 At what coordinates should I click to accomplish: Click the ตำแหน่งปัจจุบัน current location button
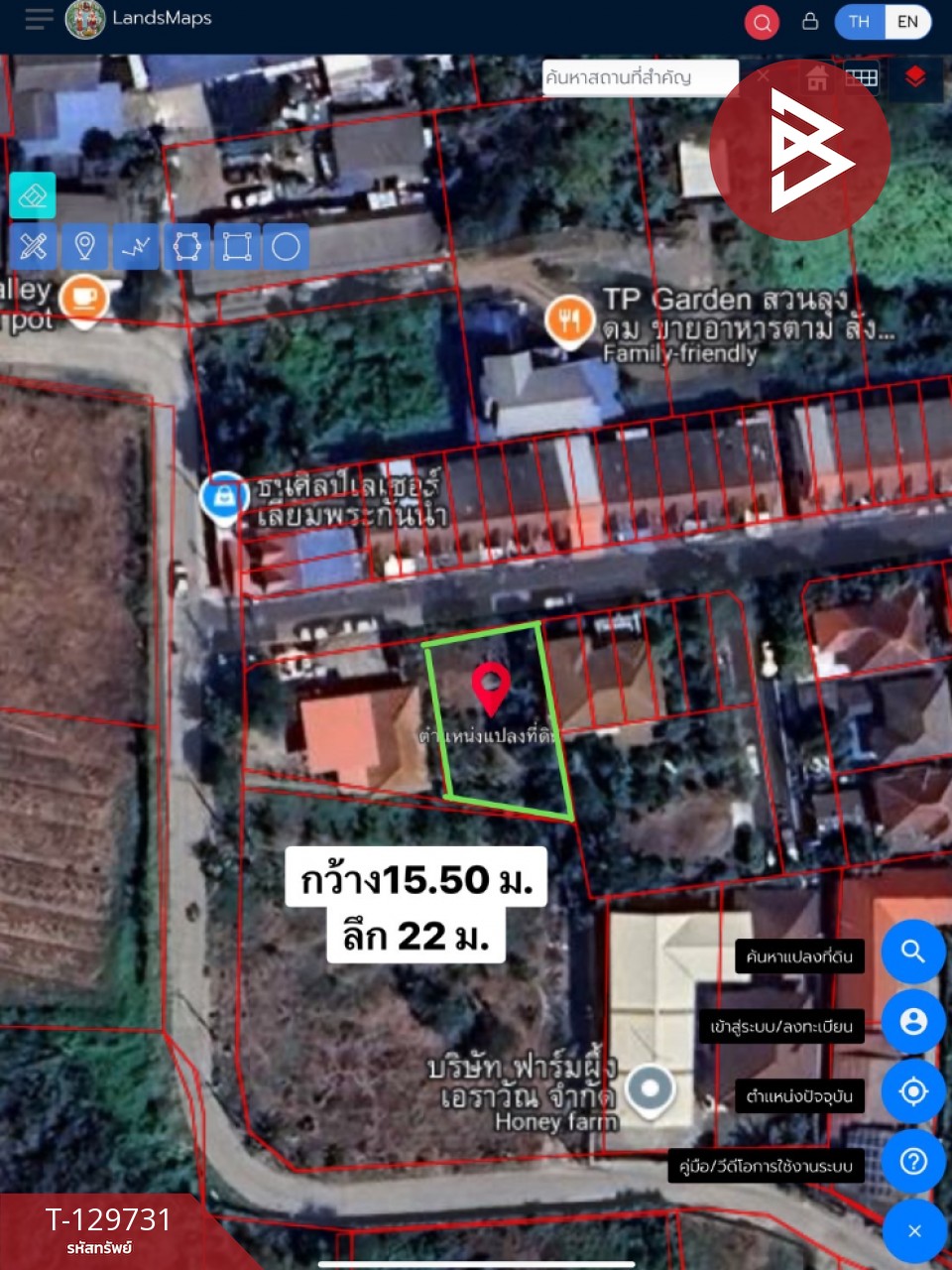click(x=913, y=1093)
